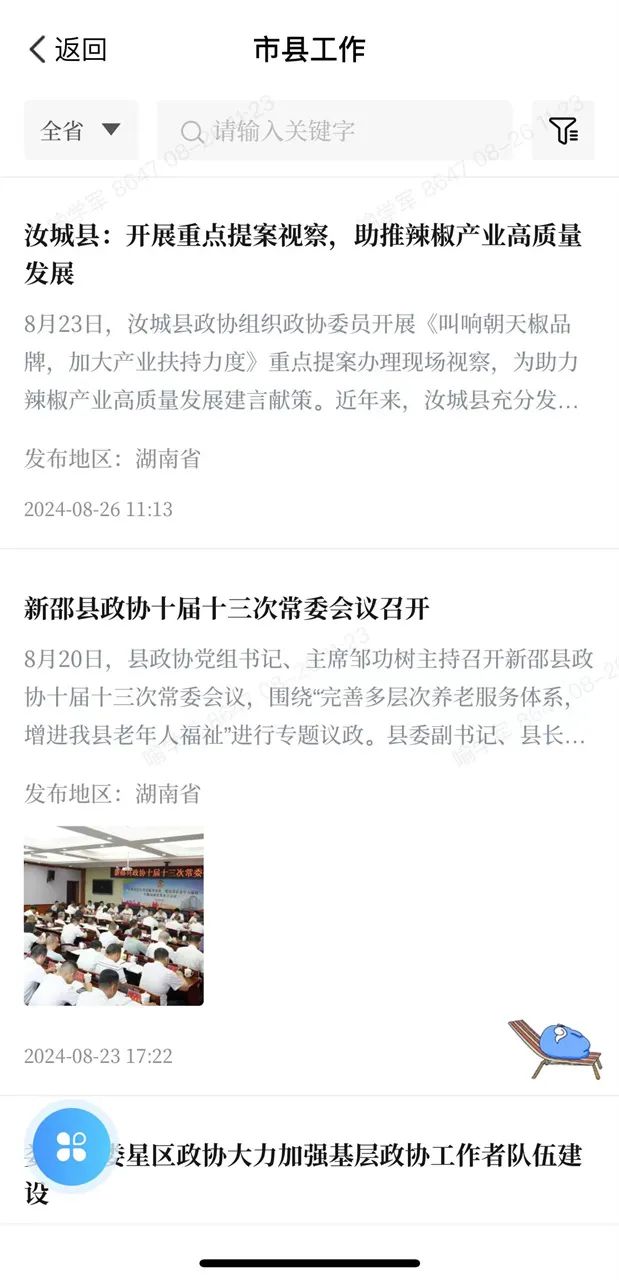Tap the mascot lounging on the deck chair

[x=555, y=1047]
